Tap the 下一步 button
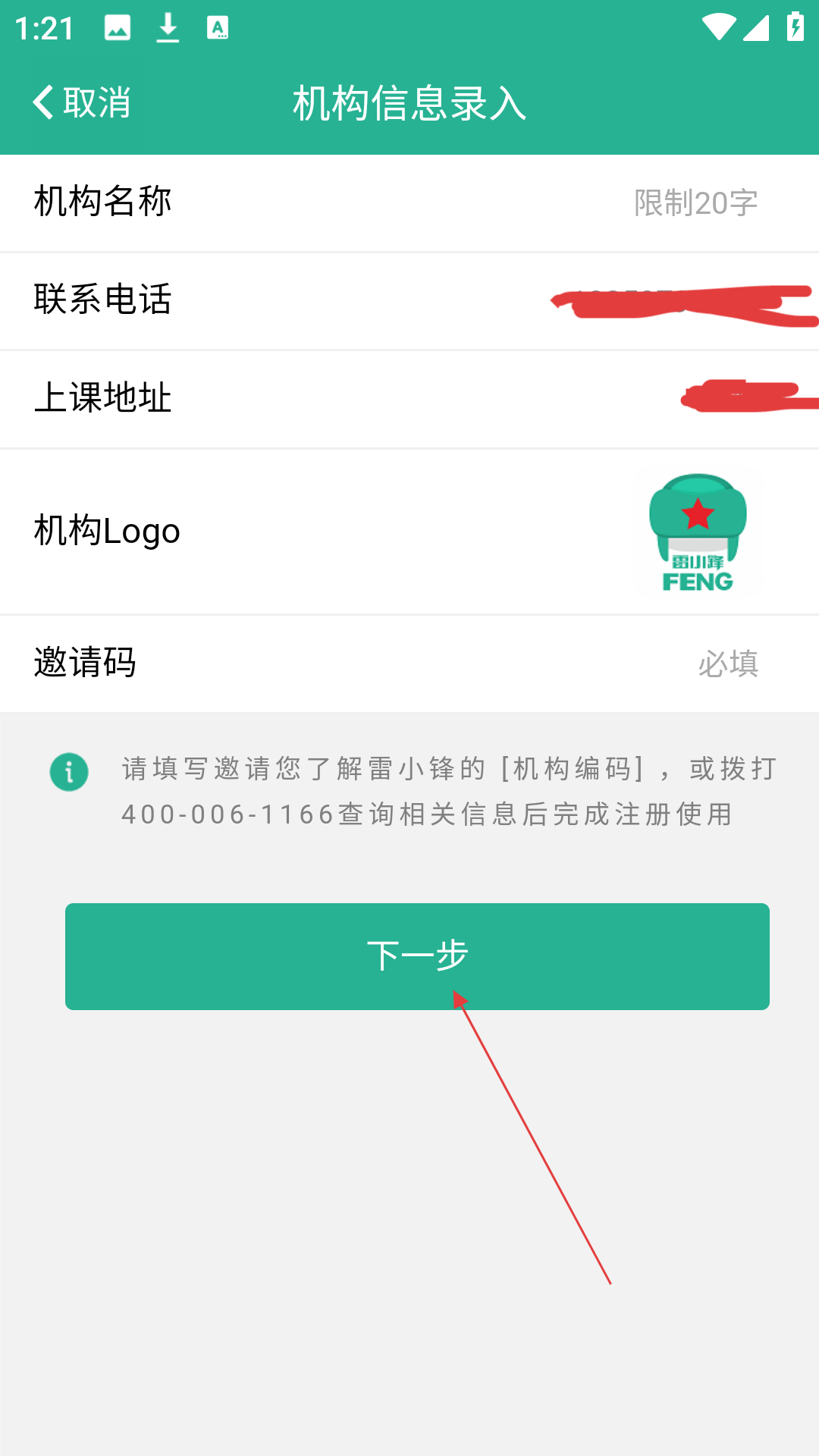 pyautogui.click(x=417, y=956)
